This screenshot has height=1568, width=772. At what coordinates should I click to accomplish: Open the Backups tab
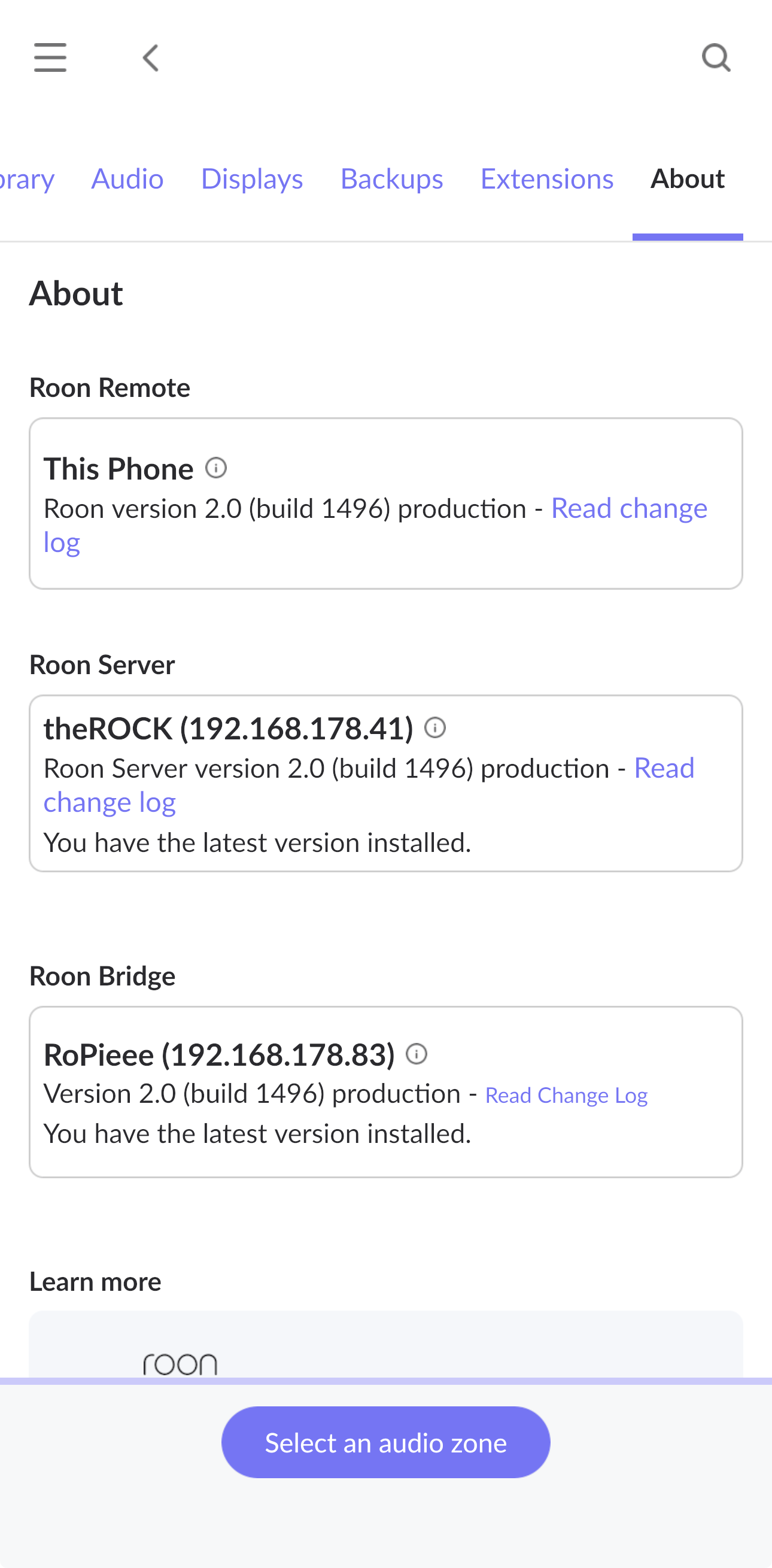pos(392,179)
